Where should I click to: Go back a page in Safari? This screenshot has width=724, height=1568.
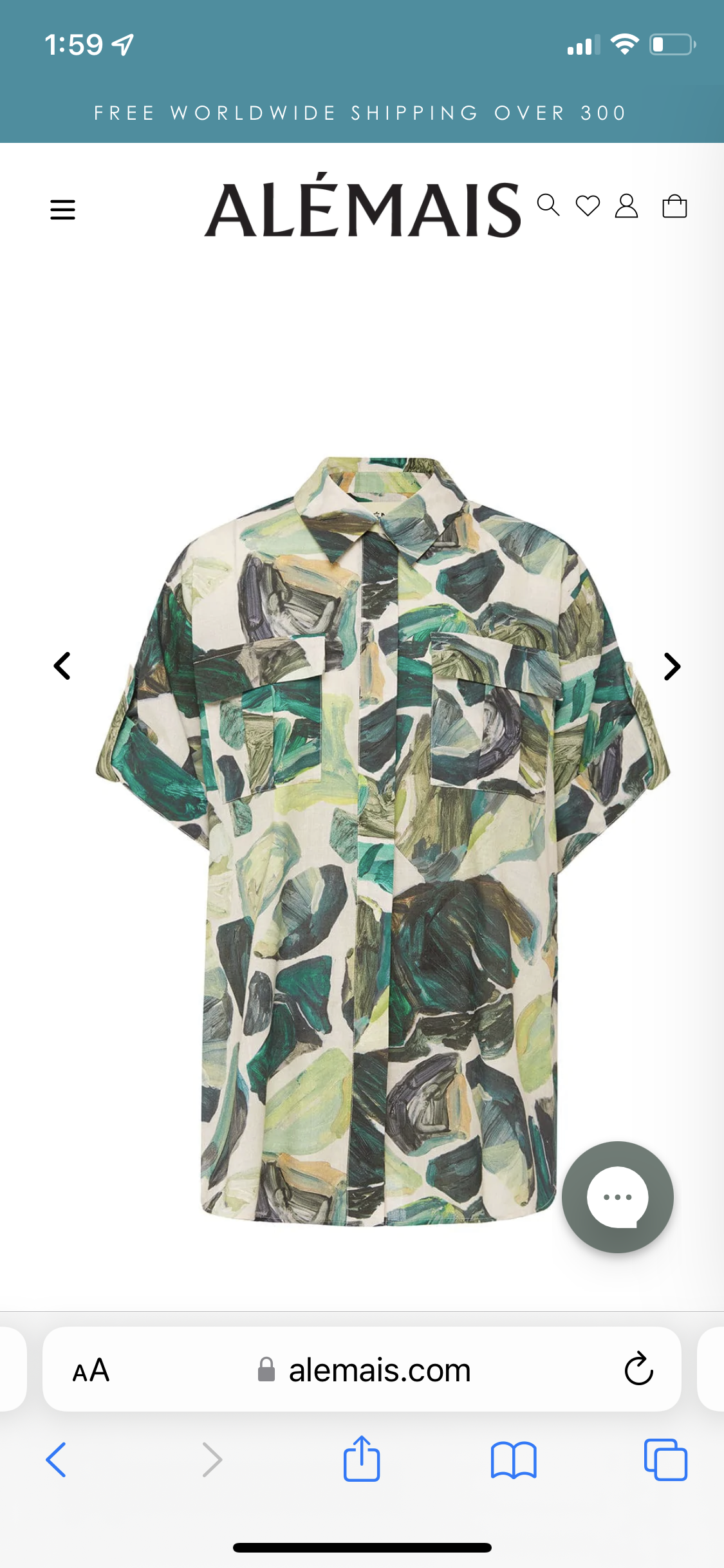click(57, 1460)
